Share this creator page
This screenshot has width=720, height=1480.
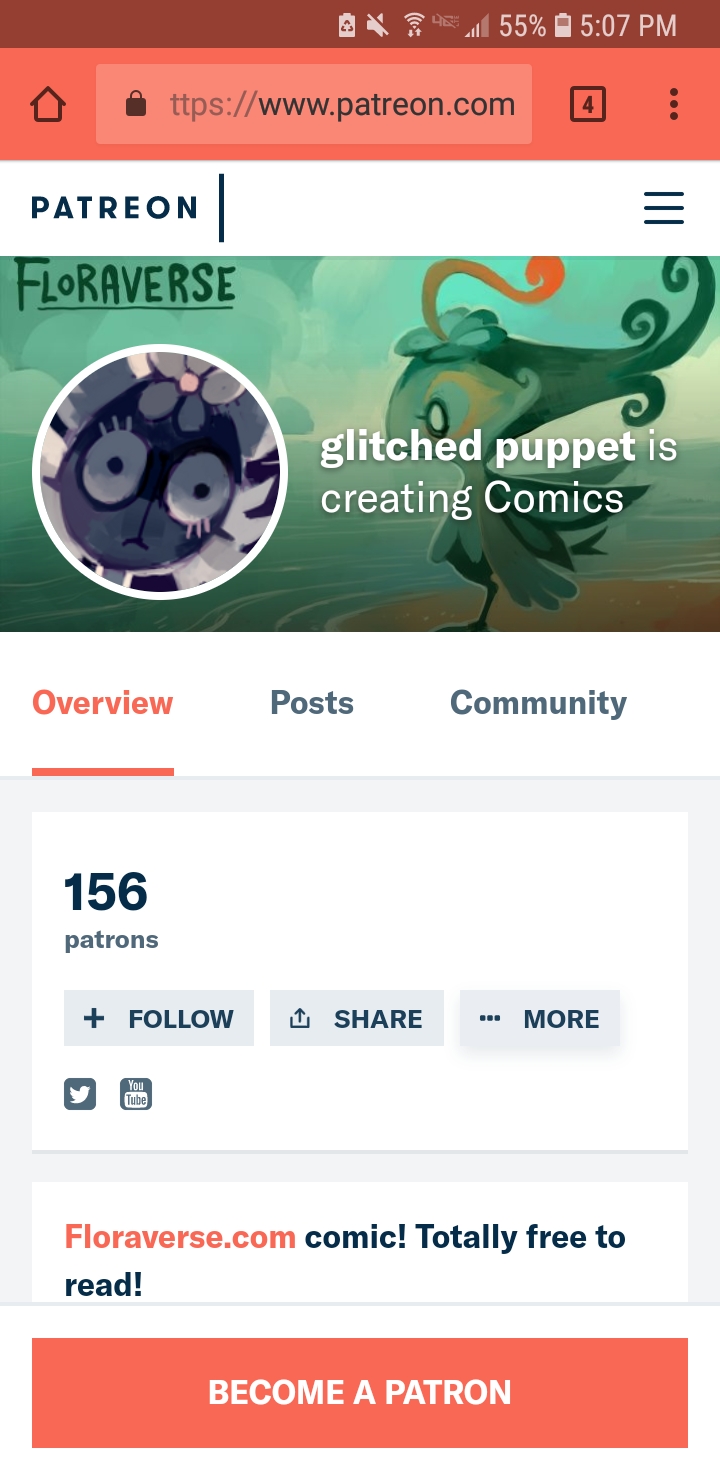[357, 1018]
